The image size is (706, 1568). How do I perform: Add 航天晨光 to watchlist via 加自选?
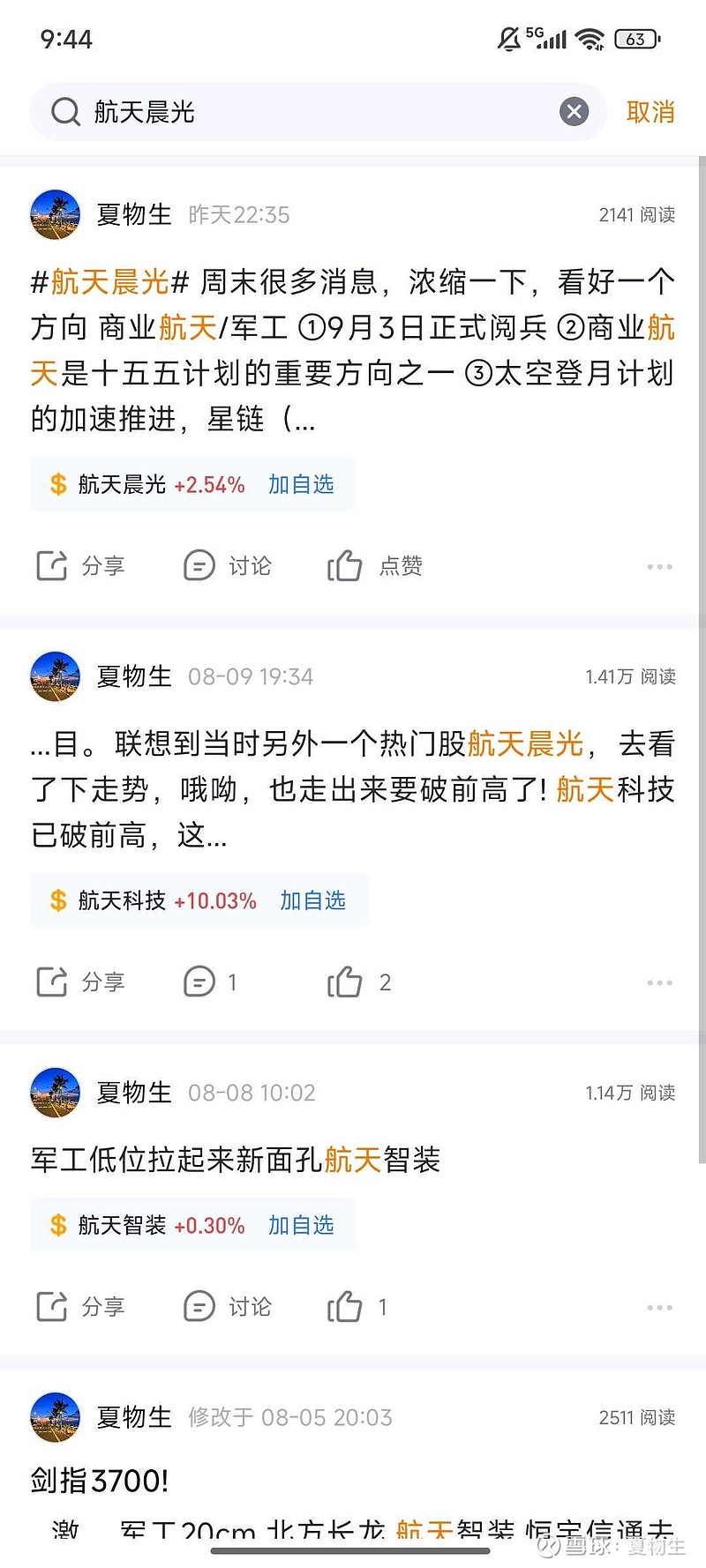coord(301,484)
